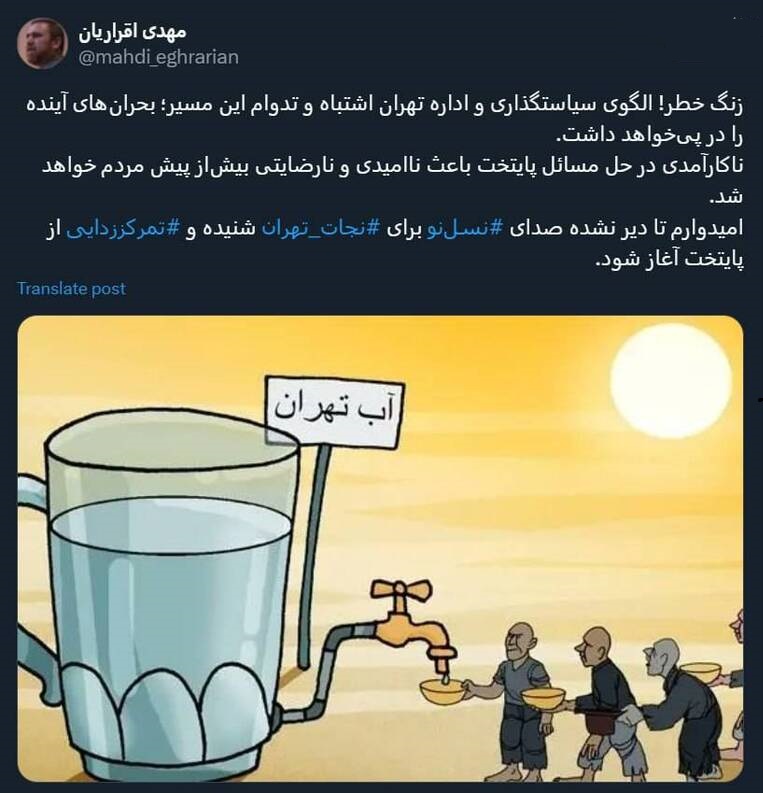Viewport: 763px width, 793px height.
Task: Open Mahdi Eghrarian's profile picture
Action: pyautogui.click(x=42, y=43)
